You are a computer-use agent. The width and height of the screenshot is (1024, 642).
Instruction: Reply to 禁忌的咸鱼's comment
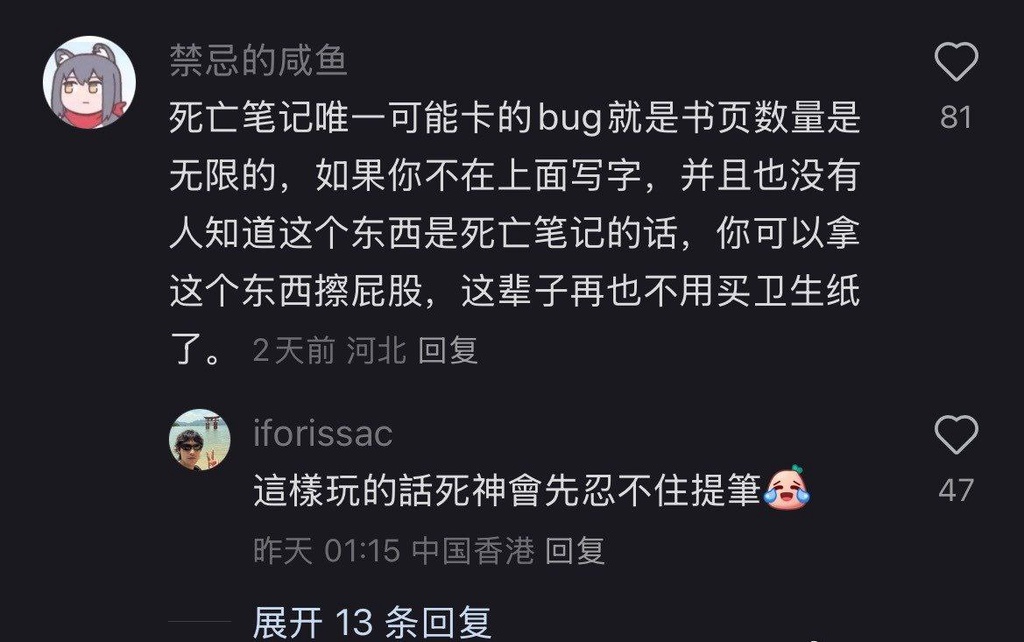pos(448,350)
